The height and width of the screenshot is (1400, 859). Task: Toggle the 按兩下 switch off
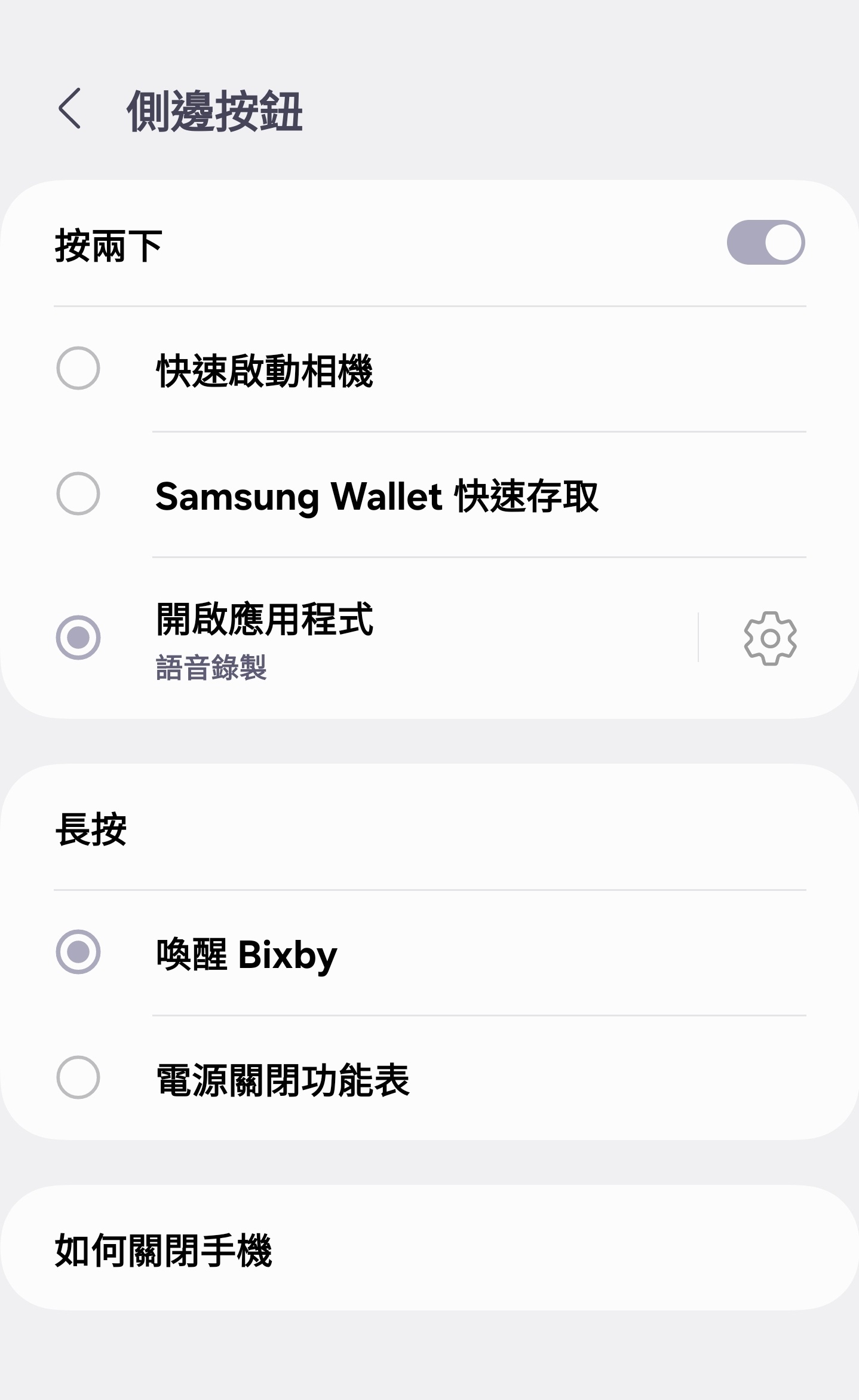(x=765, y=243)
